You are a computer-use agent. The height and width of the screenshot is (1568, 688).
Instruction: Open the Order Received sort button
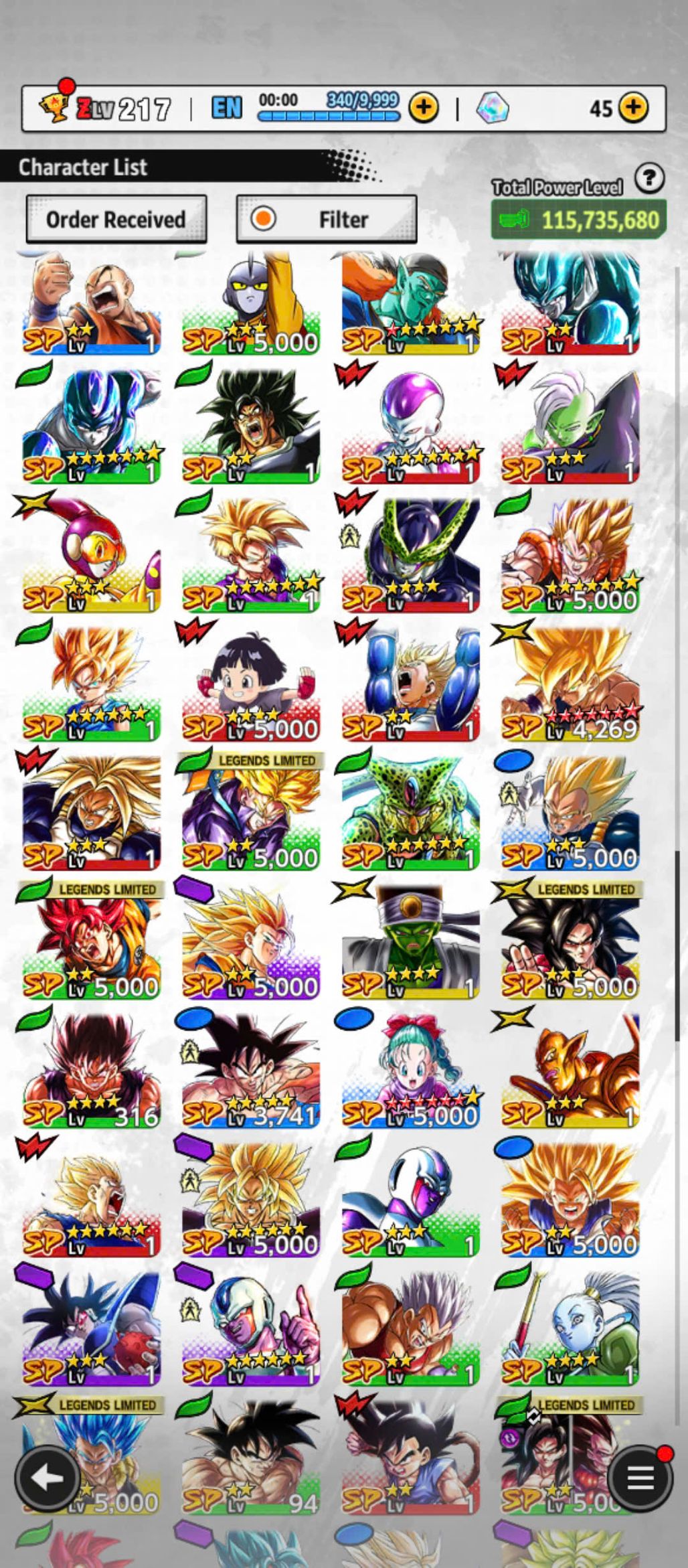[x=116, y=219]
